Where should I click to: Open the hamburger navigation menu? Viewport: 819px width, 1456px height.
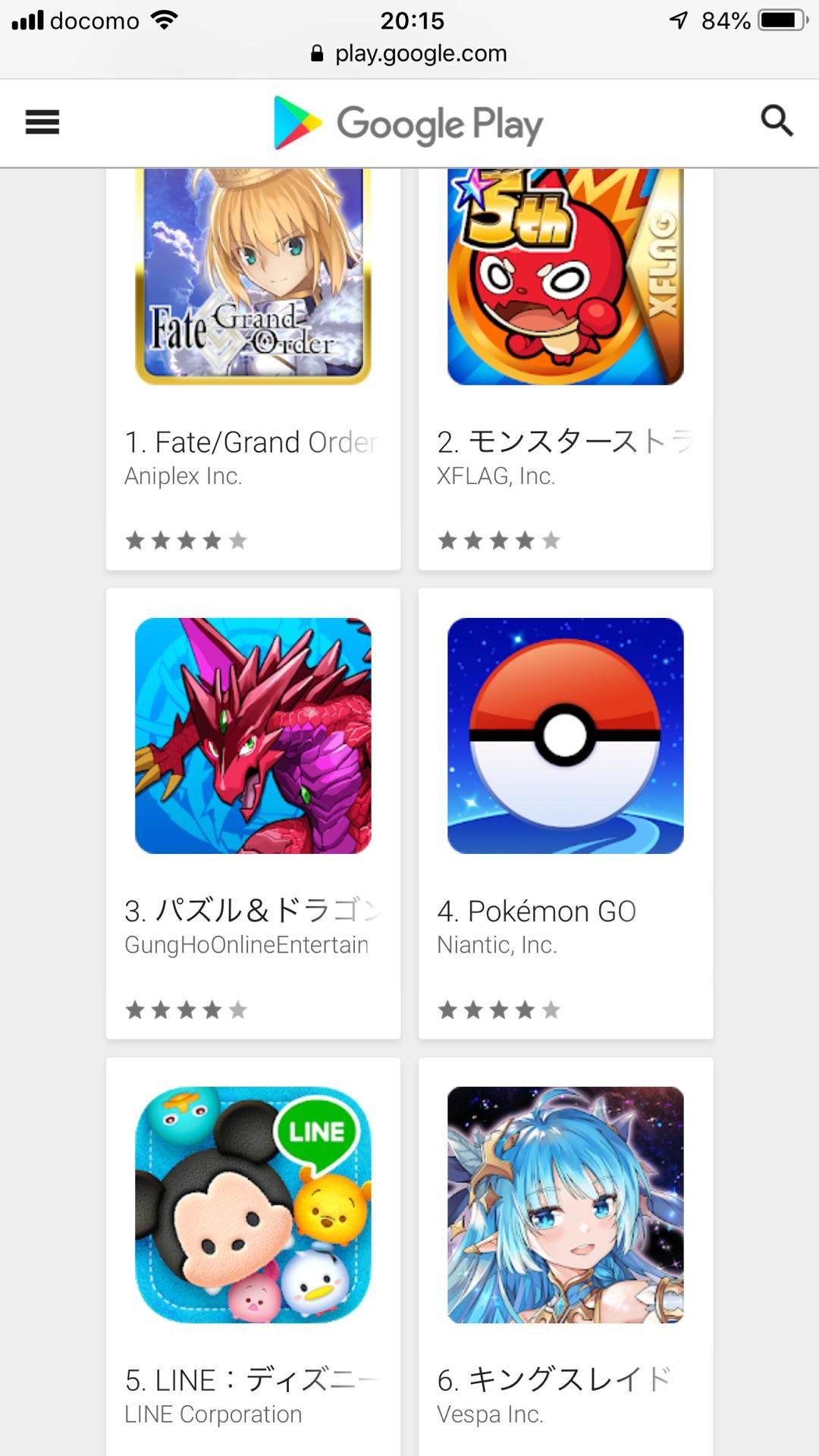pos(42,122)
